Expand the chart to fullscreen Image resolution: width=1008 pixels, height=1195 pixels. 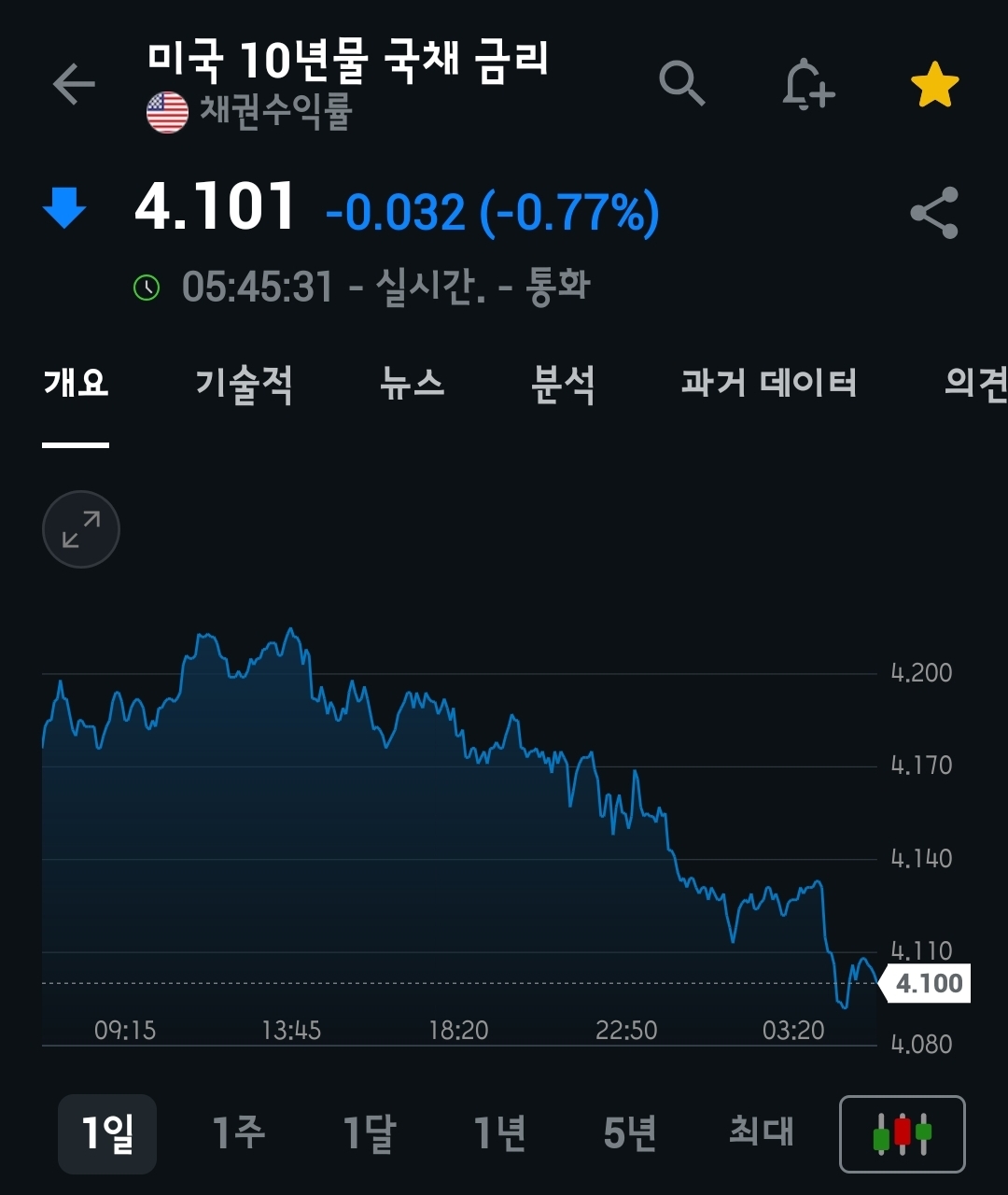pyautogui.click(x=81, y=529)
